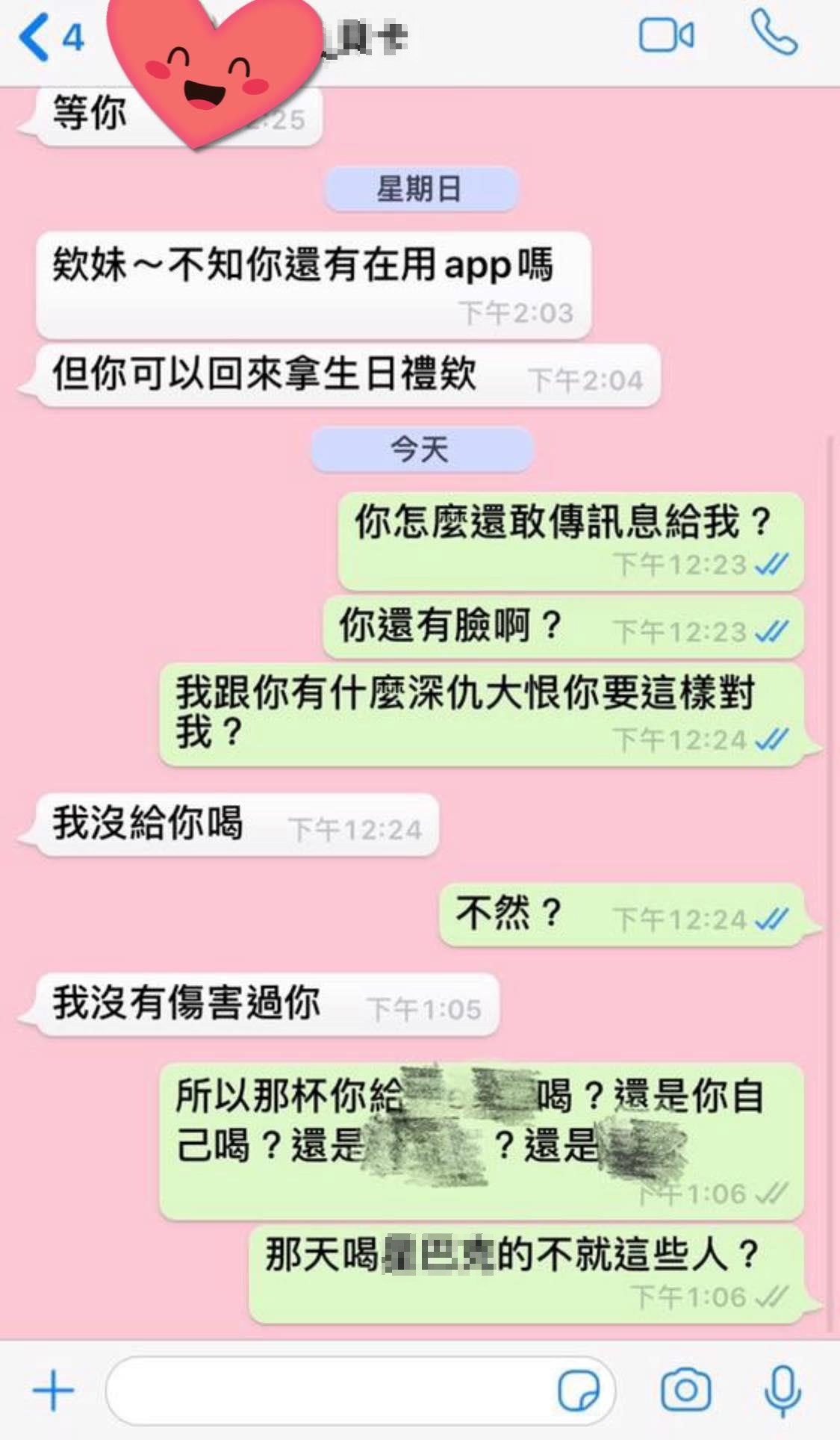The height and width of the screenshot is (1440, 840).
Task: Focus the message input field
Action: coord(329,1391)
